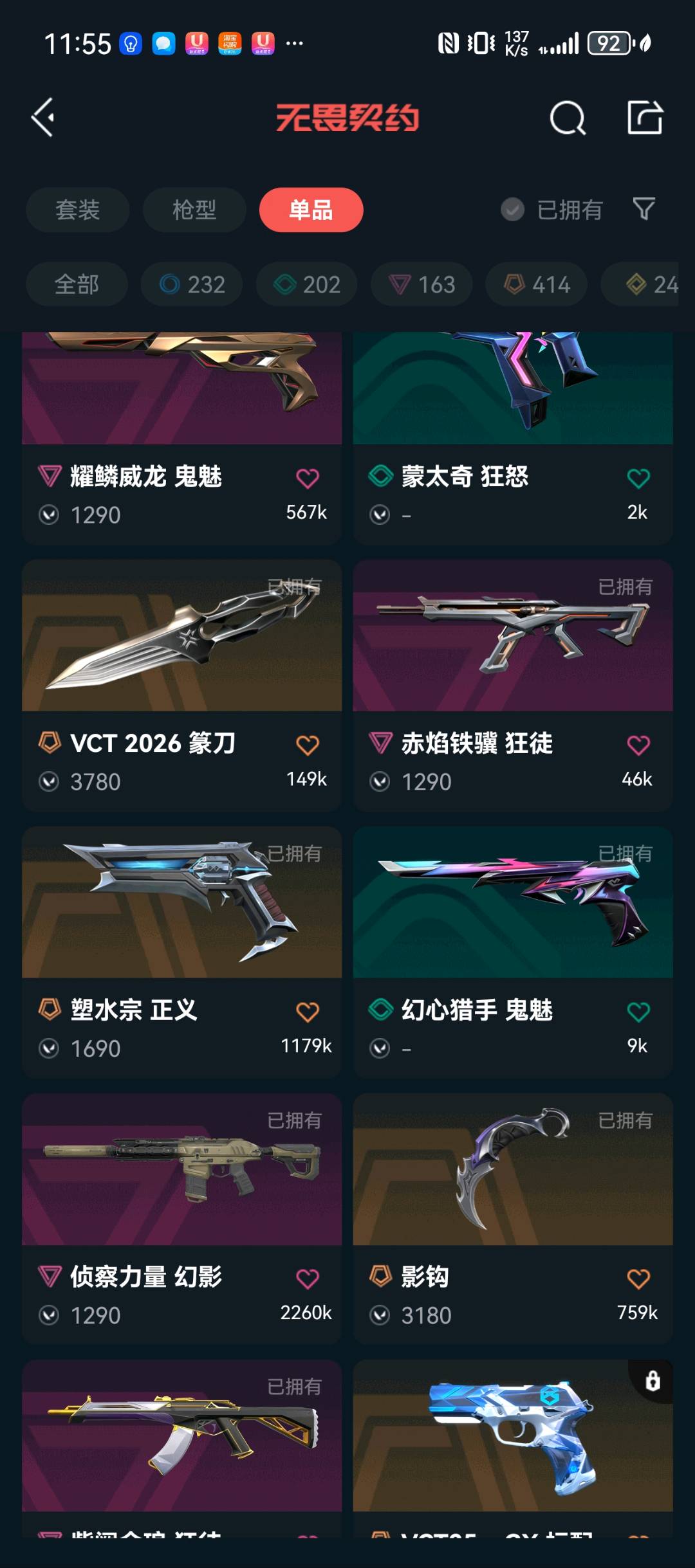The width and height of the screenshot is (695, 1568).
Task: Filter by the 414 tier chip
Action: point(537,284)
